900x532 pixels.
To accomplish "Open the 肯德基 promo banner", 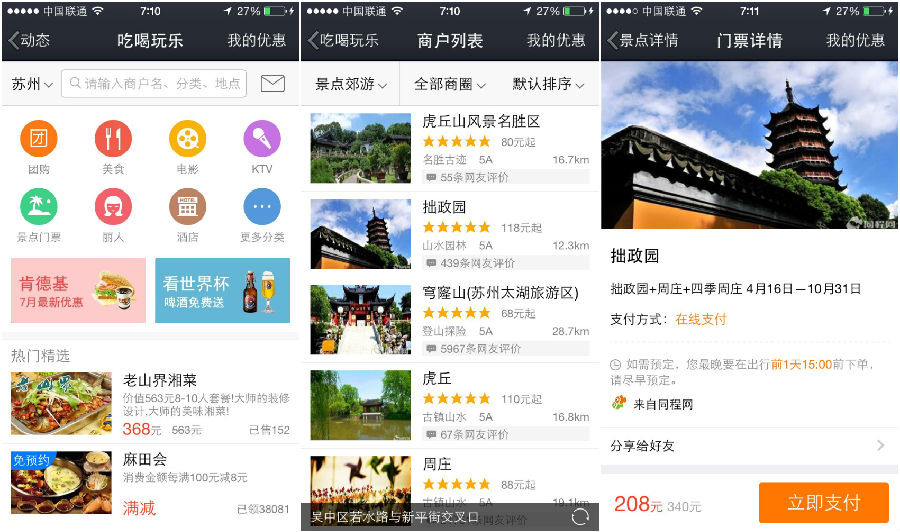I will [x=78, y=290].
